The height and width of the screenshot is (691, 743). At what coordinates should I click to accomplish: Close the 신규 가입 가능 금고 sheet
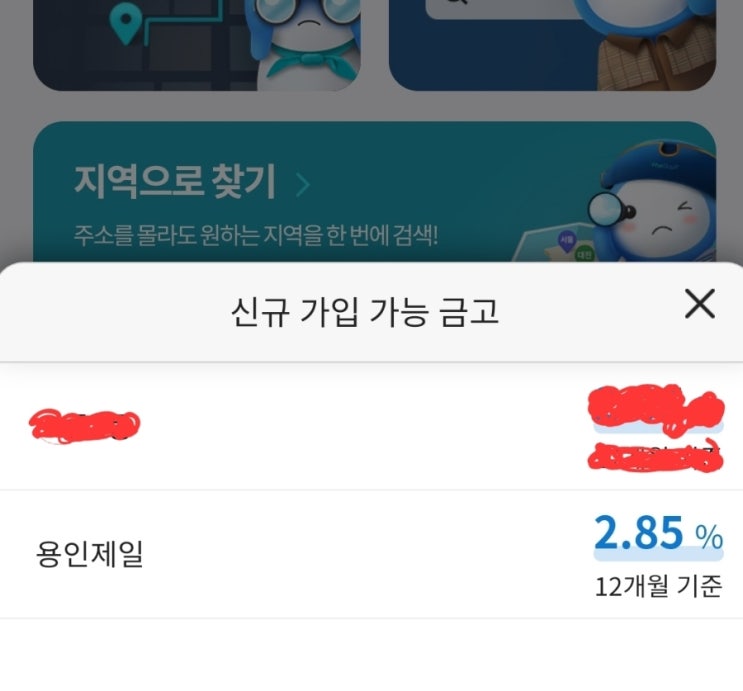[x=699, y=304]
